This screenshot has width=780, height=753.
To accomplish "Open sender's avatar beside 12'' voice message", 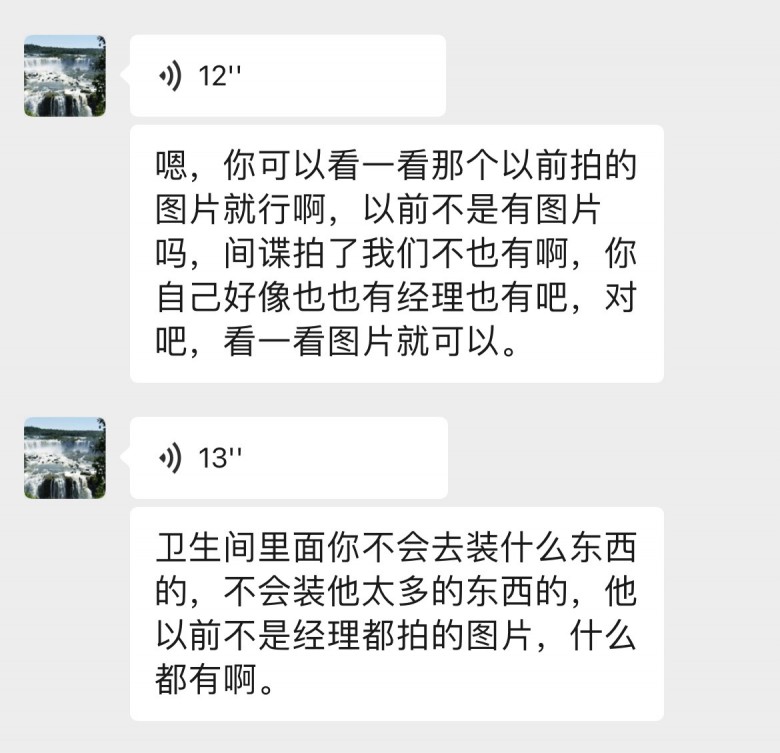I will coord(65,76).
